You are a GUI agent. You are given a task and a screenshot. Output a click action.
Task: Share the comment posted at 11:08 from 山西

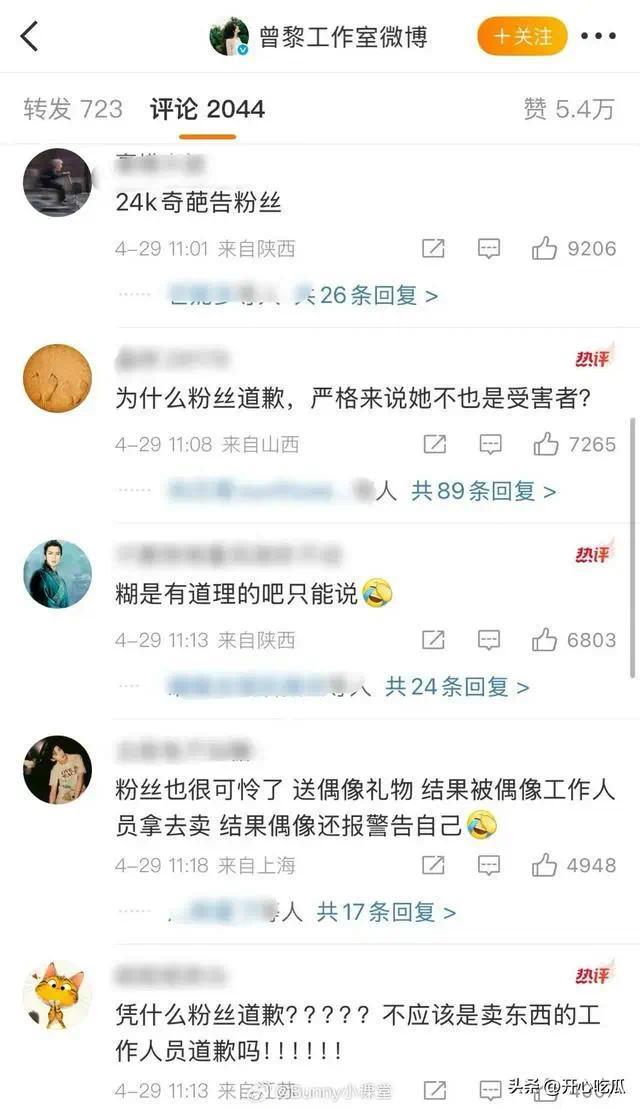click(434, 444)
